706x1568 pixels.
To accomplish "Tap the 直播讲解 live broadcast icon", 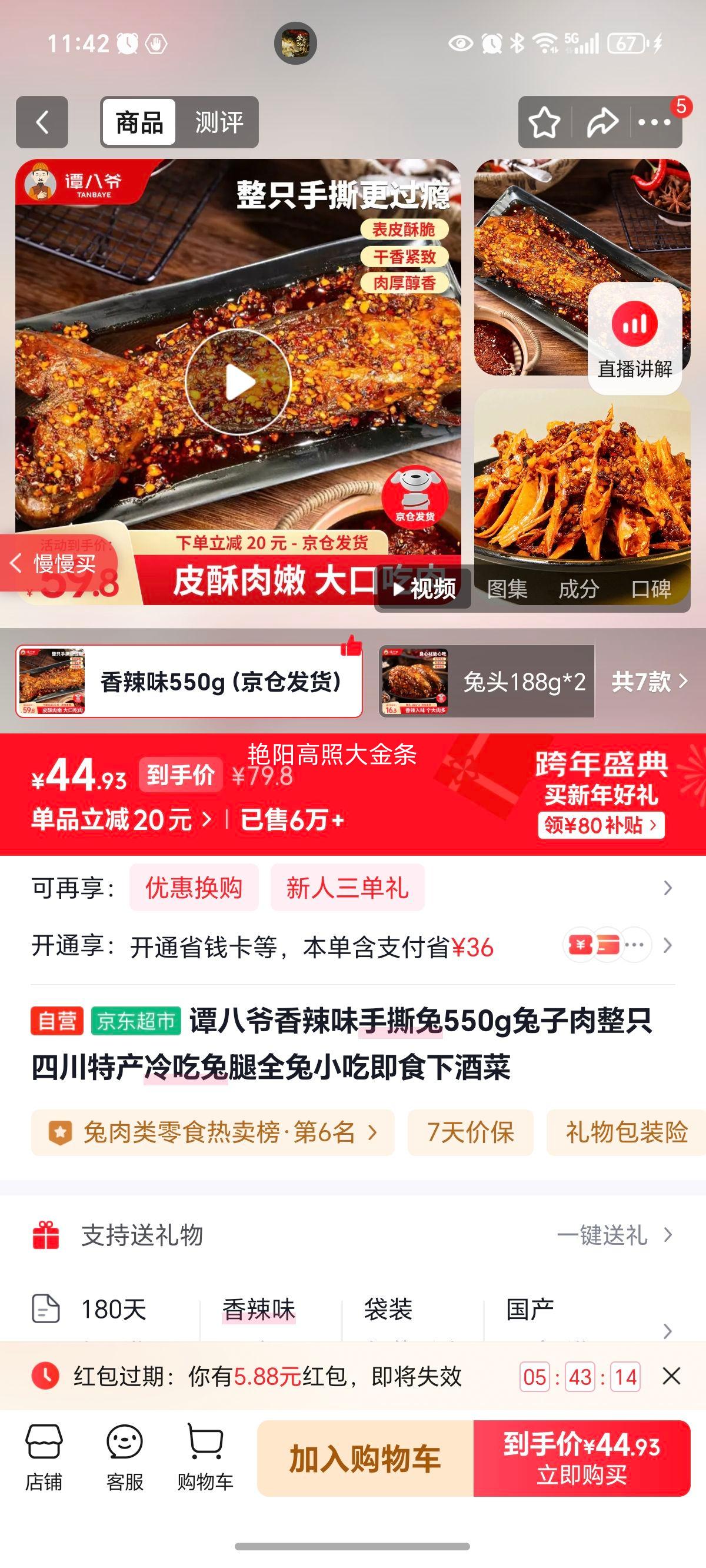I will click(635, 325).
